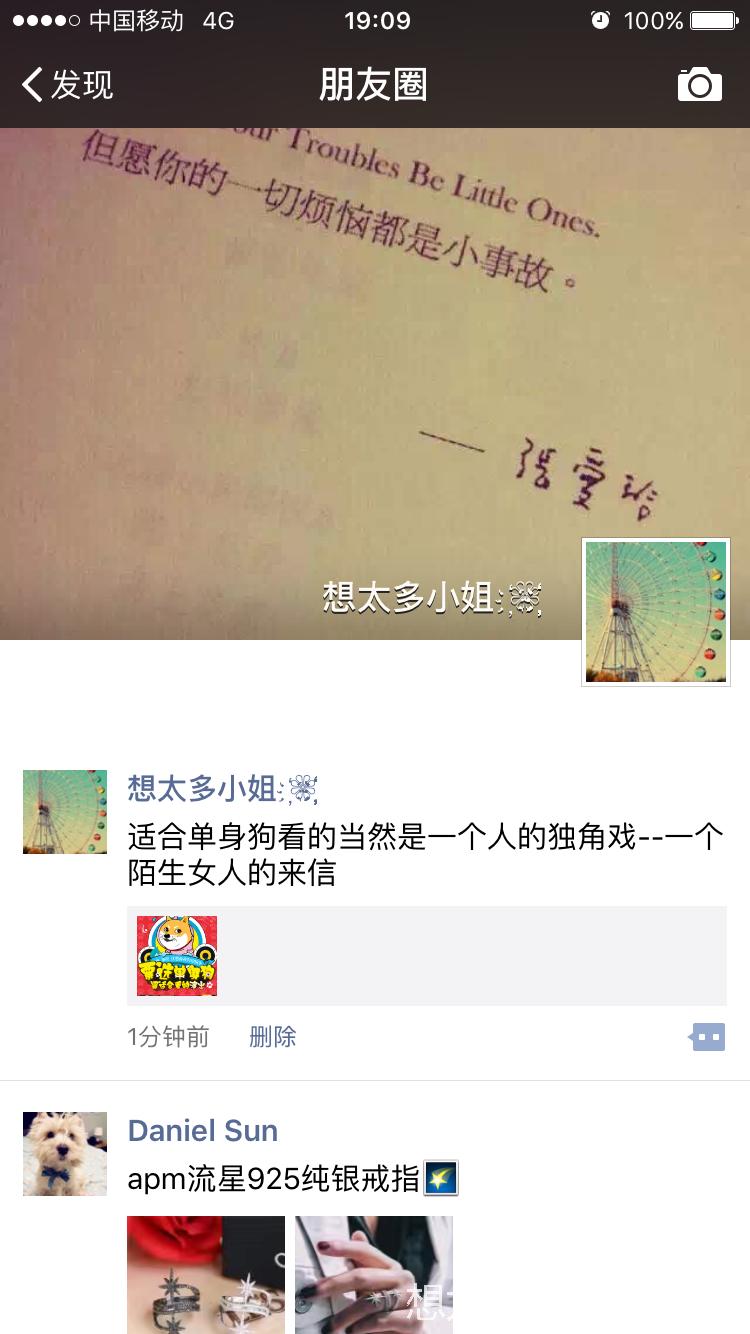Open the second photo with hand wearing ring

(x=374, y=1274)
